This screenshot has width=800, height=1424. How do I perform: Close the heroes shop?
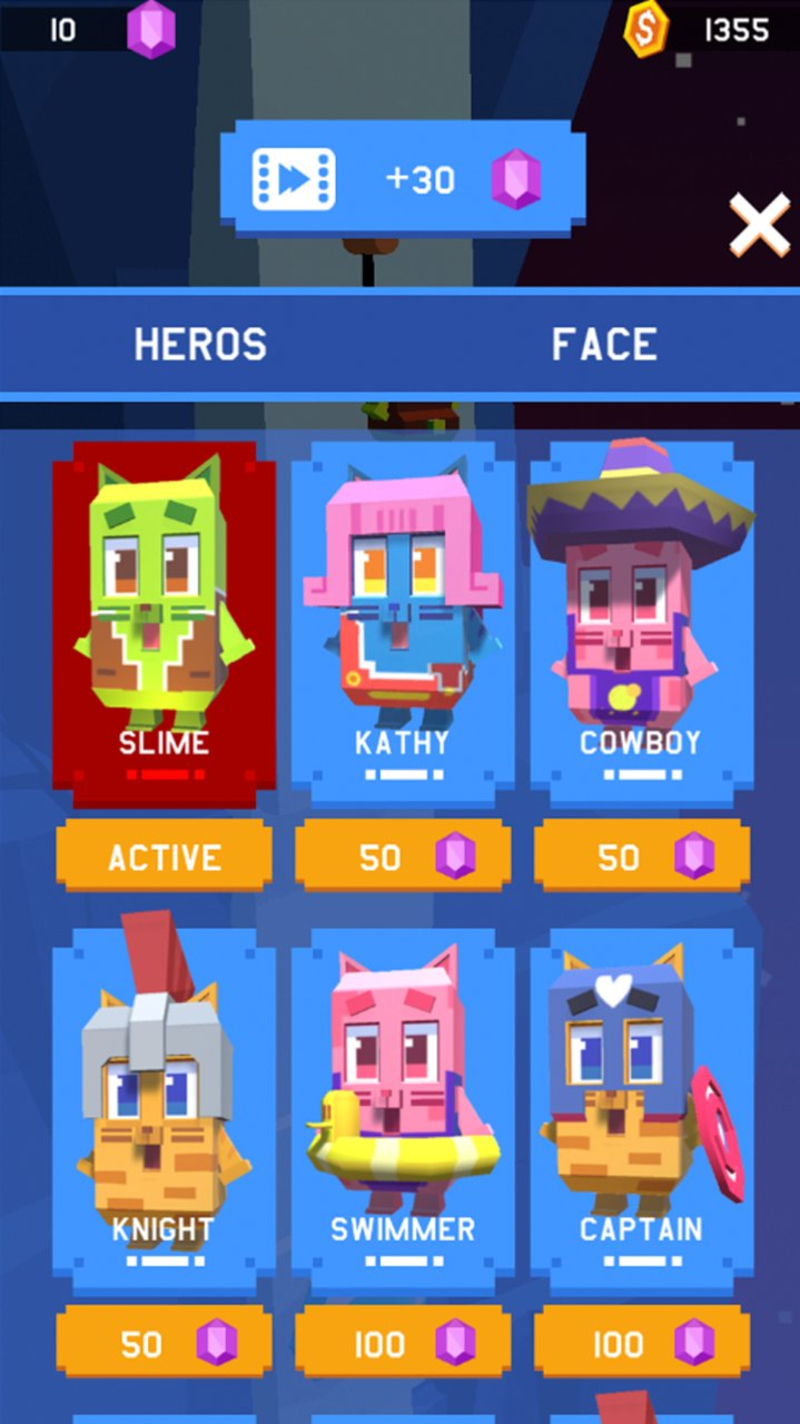(759, 224)
